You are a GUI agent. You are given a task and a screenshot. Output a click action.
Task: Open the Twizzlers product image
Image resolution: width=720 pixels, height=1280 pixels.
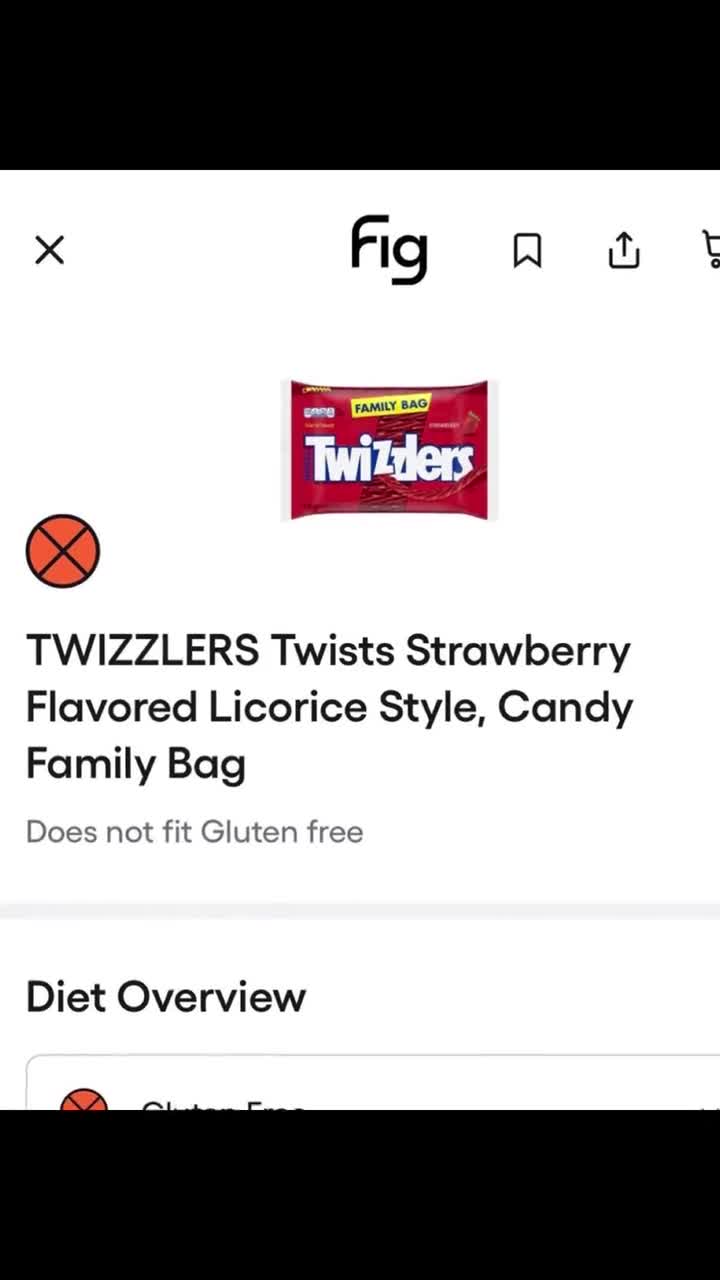(x=389, y=450)
